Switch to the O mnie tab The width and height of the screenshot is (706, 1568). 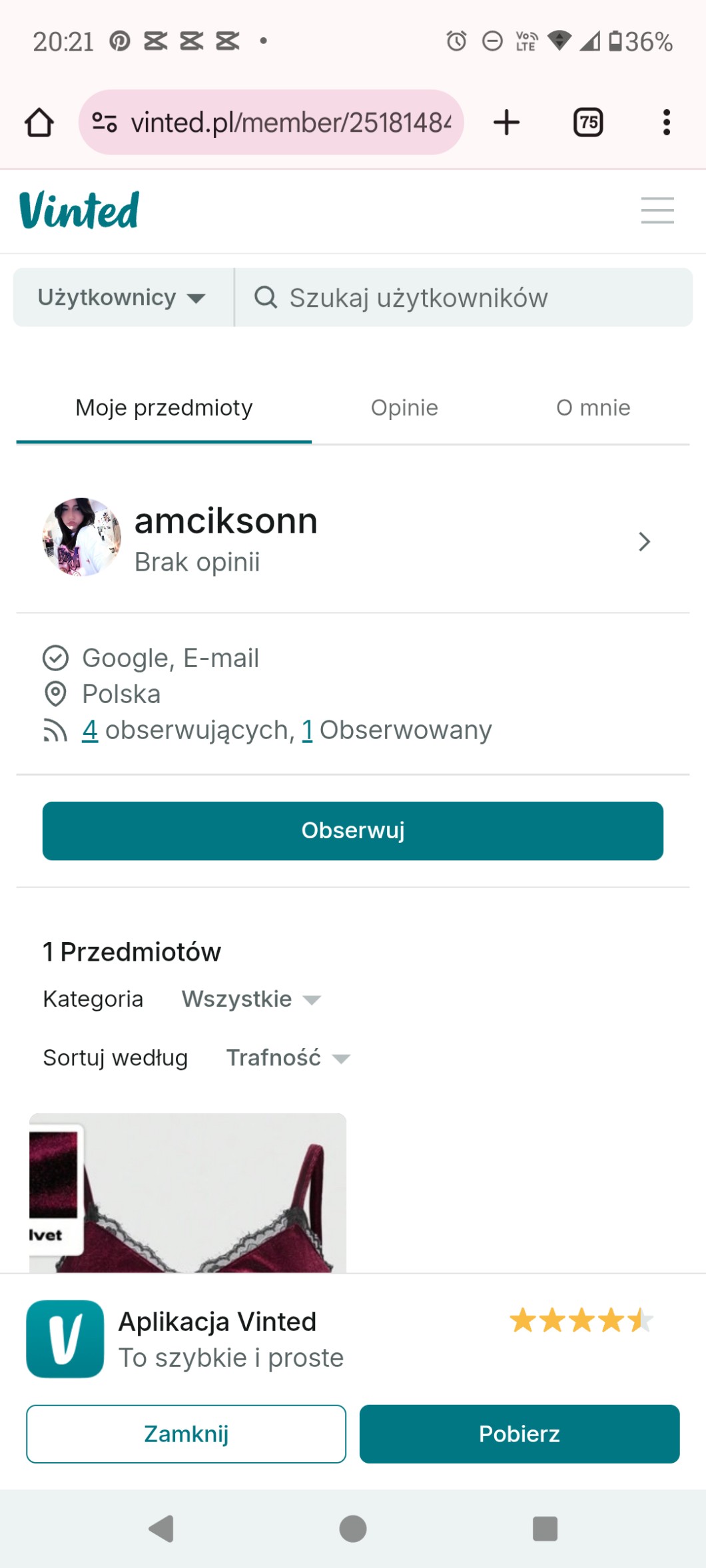(593, 407)
